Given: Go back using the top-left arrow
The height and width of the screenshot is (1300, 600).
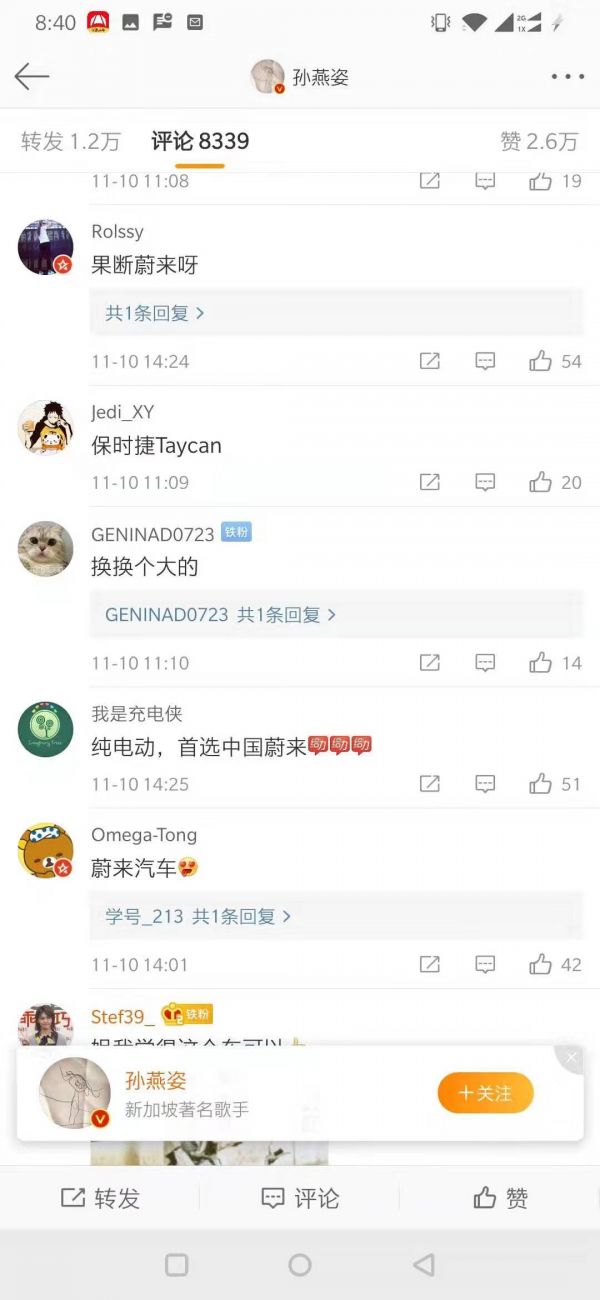Looking at the screenshot, I should tap(32, 77).
